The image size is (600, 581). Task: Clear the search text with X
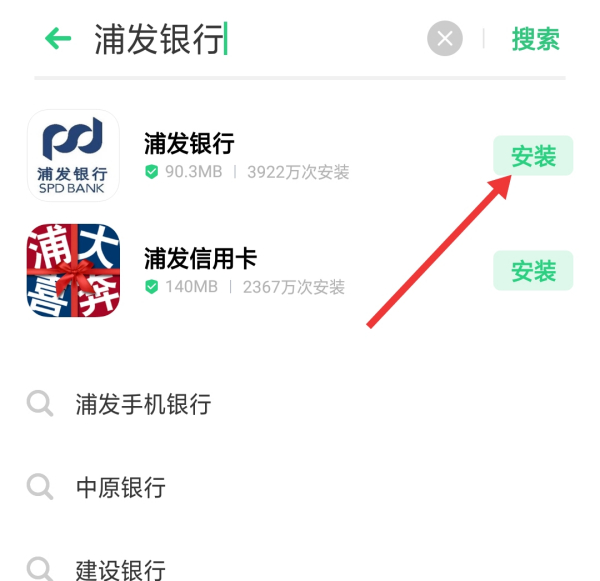[x=445, y=39]
